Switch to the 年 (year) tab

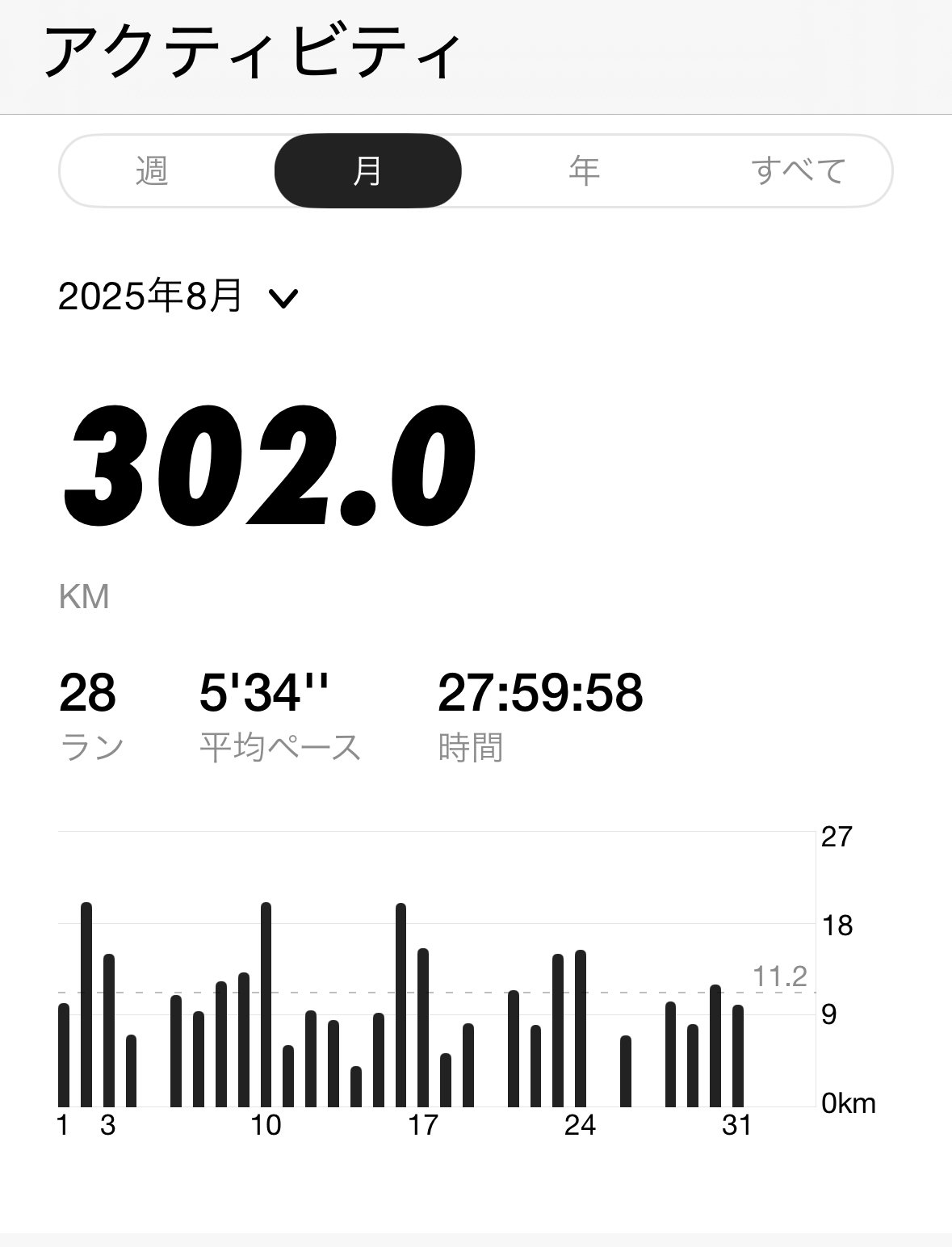[584, 171]
